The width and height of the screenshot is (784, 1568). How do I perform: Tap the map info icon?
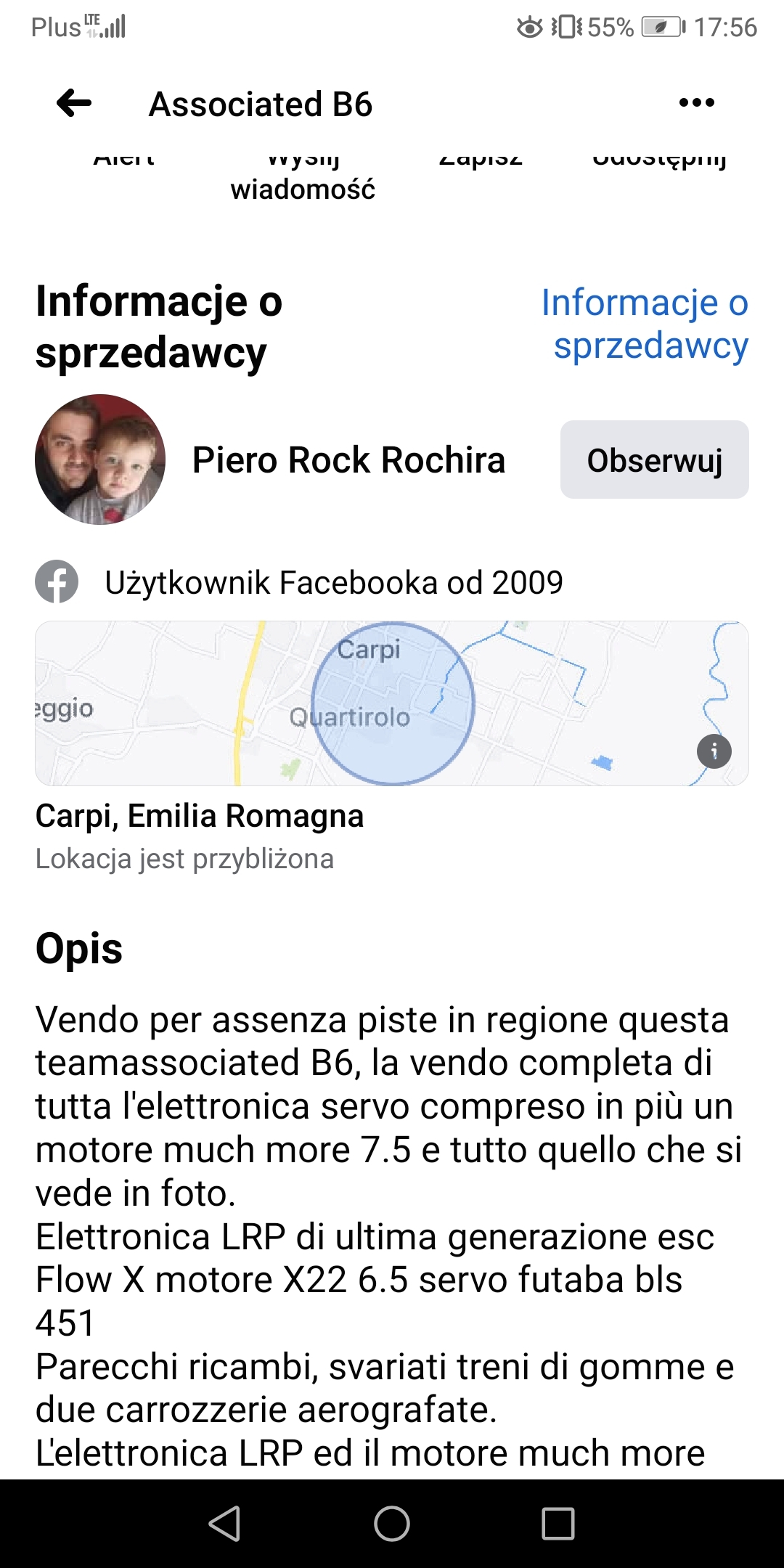pyautogui.click(x=714, y=751)
